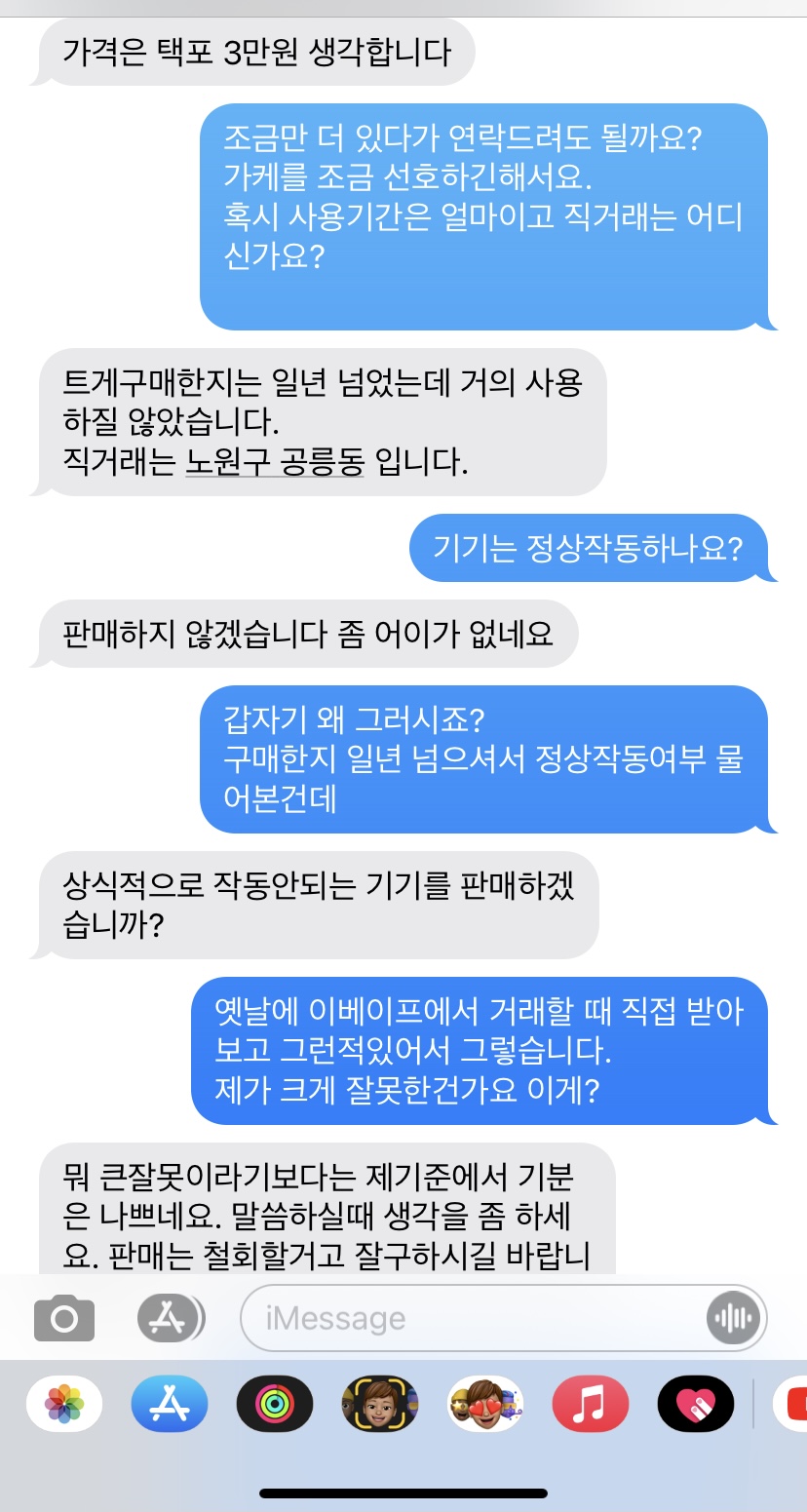Open the App Store iMessage app
The width and height of the screenshot is (807, 1512).
click(170, 1404)
